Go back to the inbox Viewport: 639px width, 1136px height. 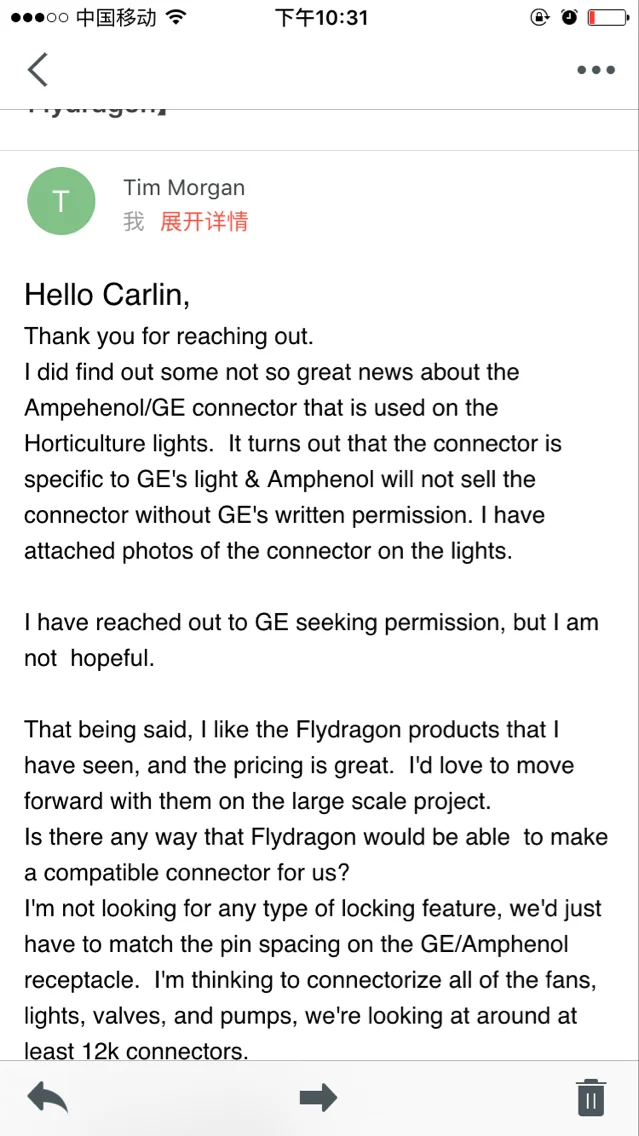coord(38,70)
